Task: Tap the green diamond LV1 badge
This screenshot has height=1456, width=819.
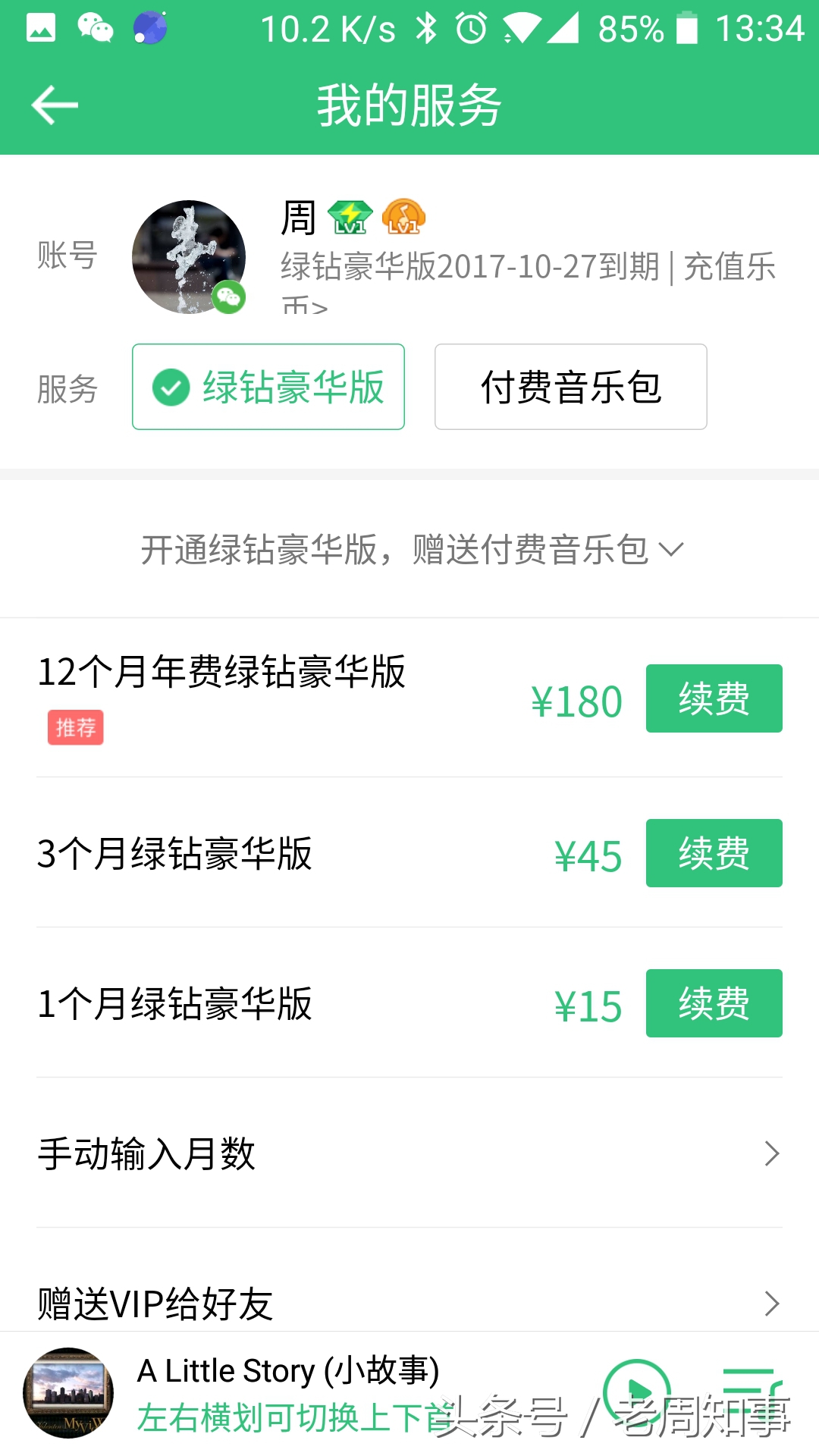Action: click(x=350, y=218)
